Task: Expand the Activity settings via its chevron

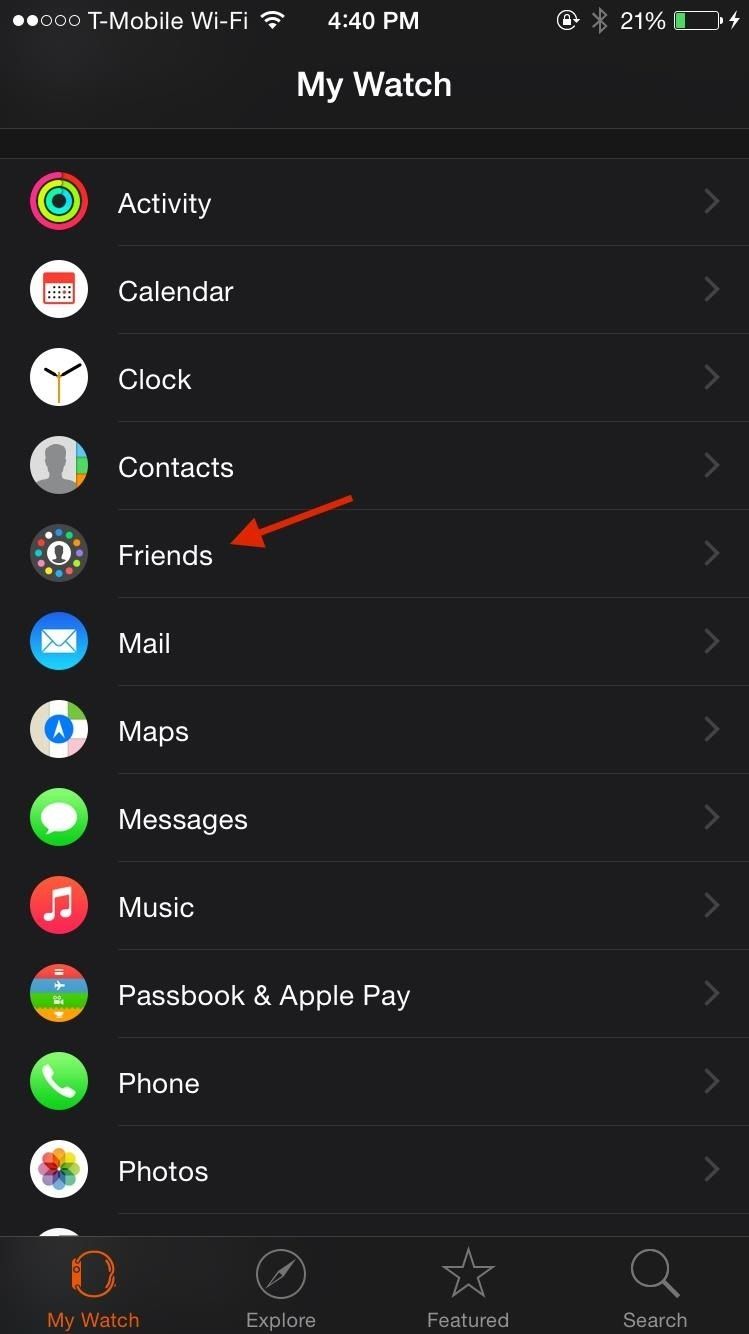Action: pyautogui.click(x=712, y=201)
